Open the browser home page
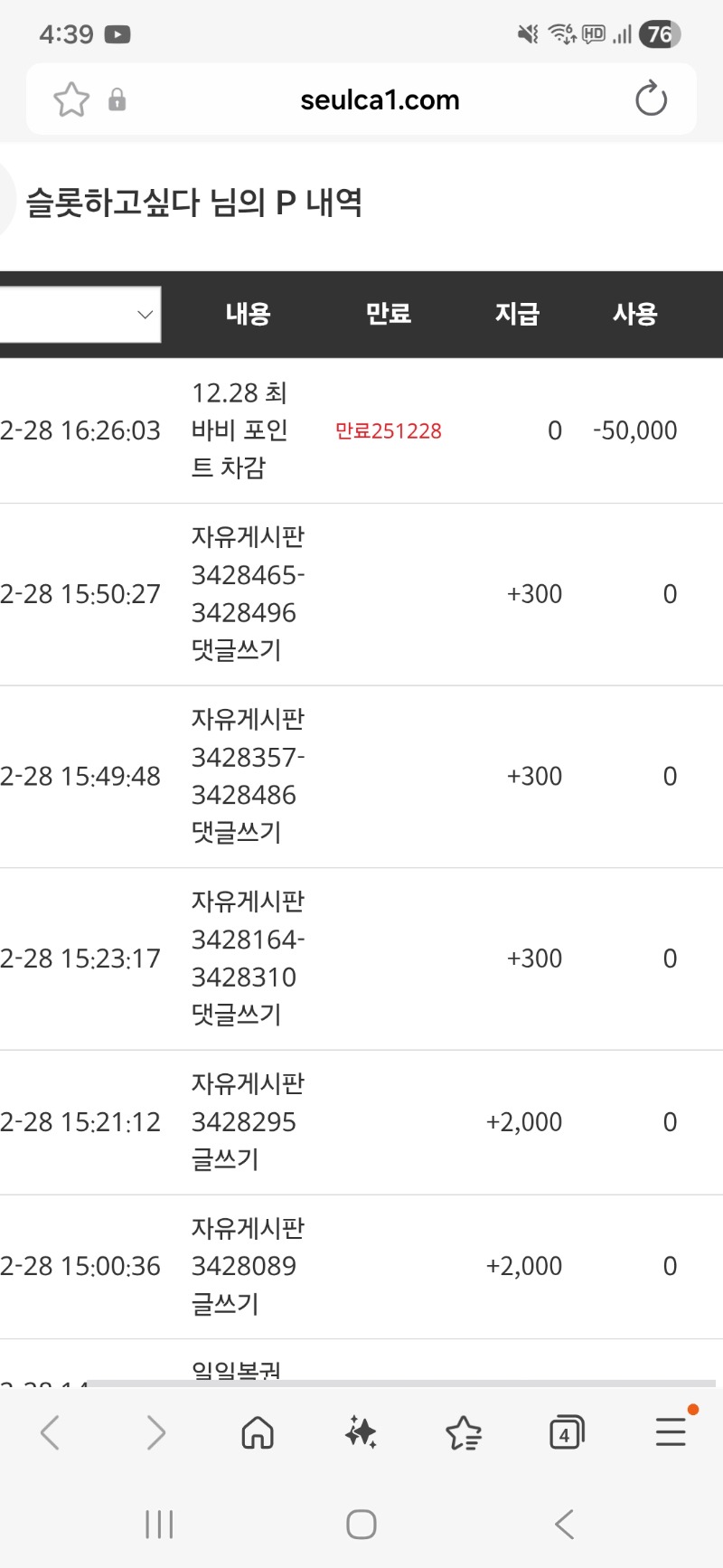 point(258,1432)
